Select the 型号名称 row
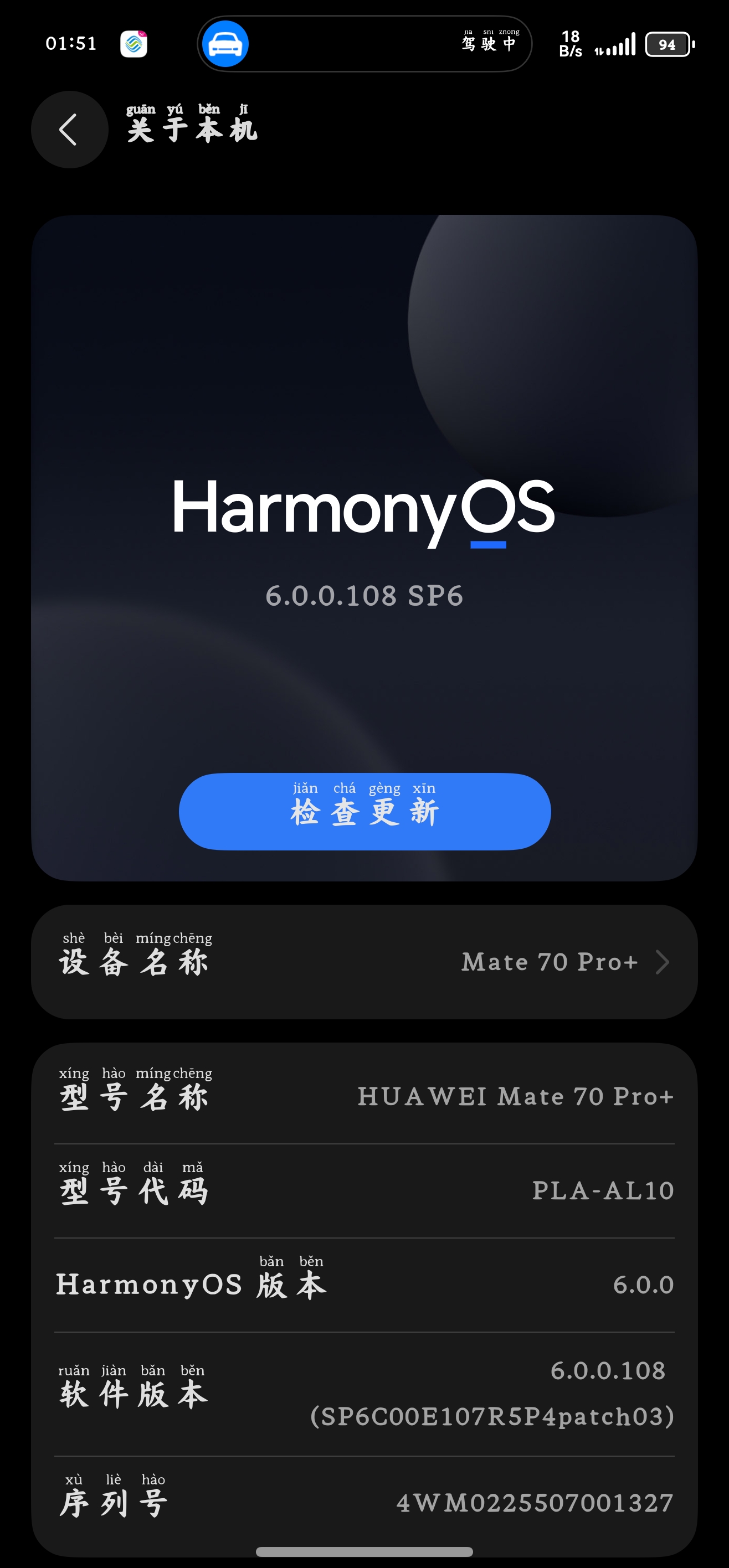The height and width of the screenshot is (1568, 729). point(364,1096)
